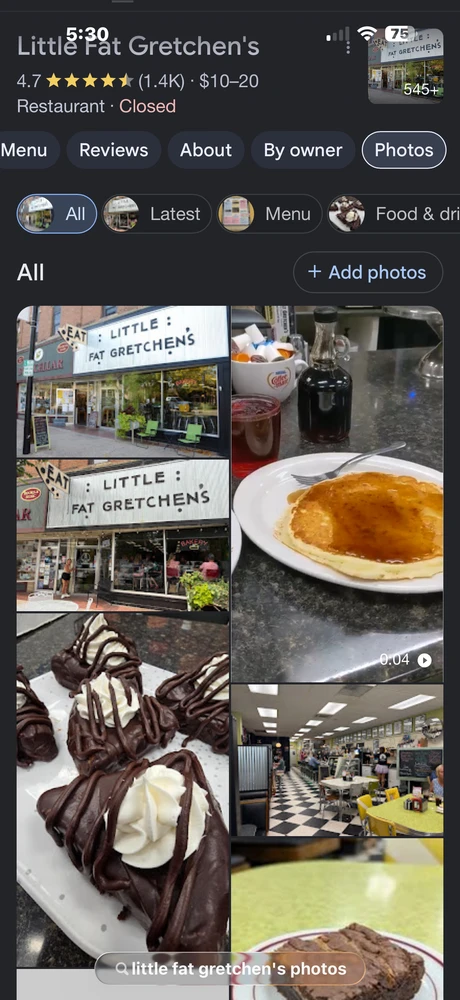Show Food & drink photos

coord(394,214)
